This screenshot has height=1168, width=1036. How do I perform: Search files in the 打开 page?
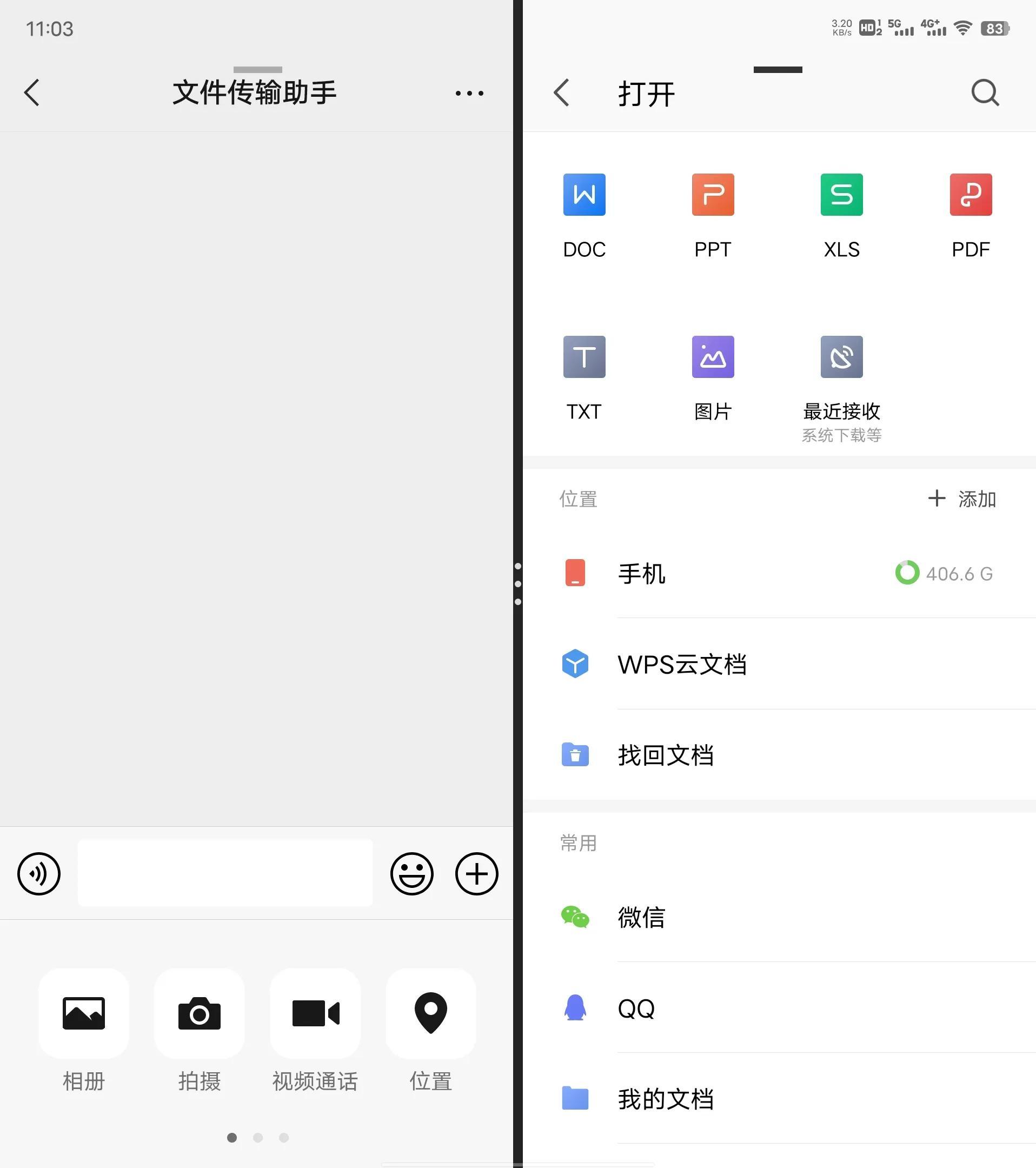(985, 92)
